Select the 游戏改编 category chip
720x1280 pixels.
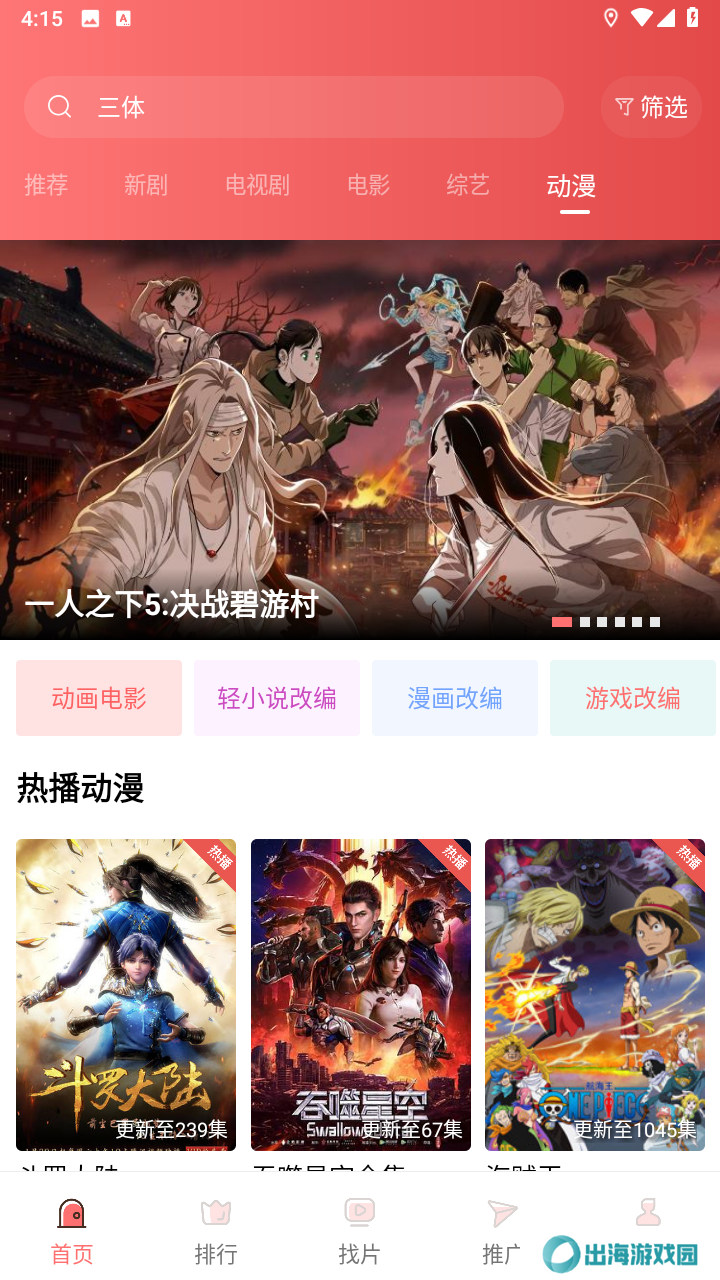click(633, 698)
